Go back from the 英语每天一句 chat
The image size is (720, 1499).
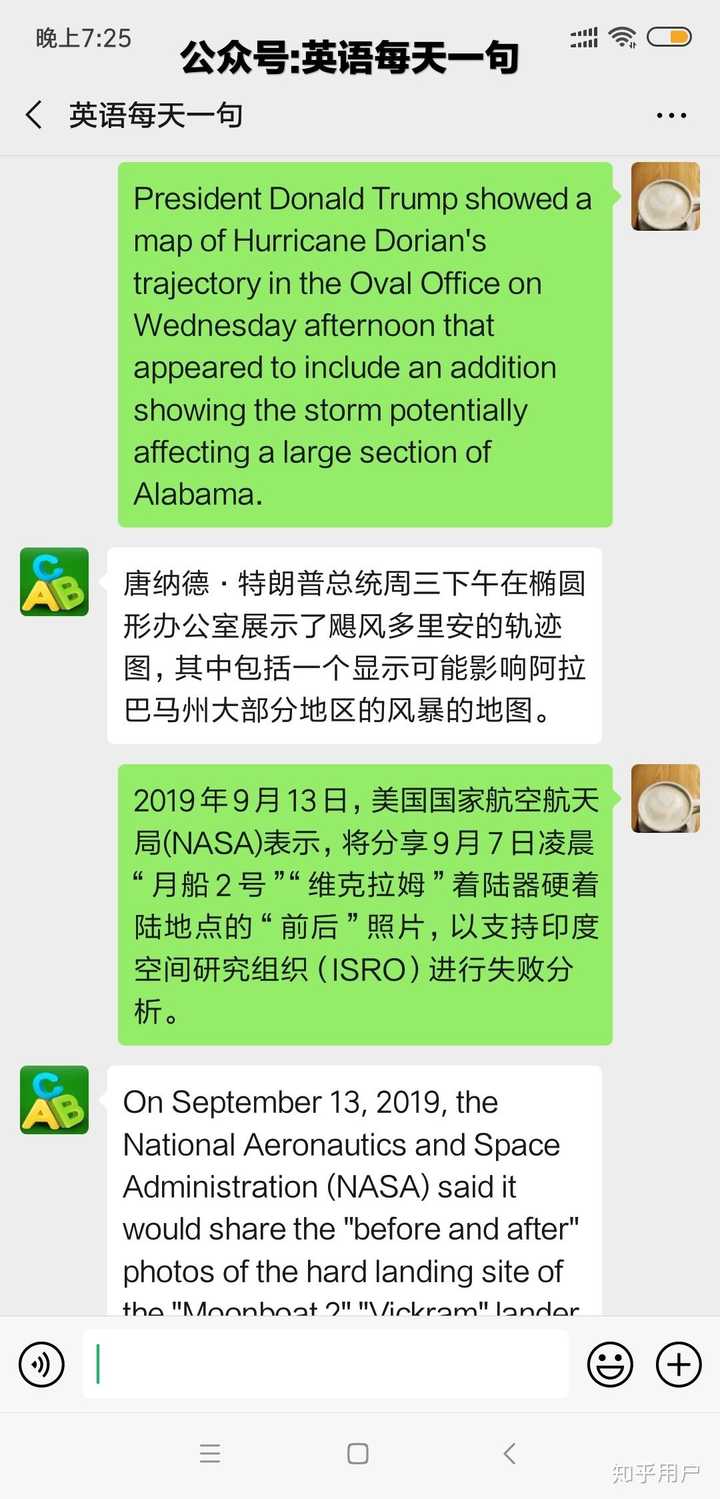34,115
